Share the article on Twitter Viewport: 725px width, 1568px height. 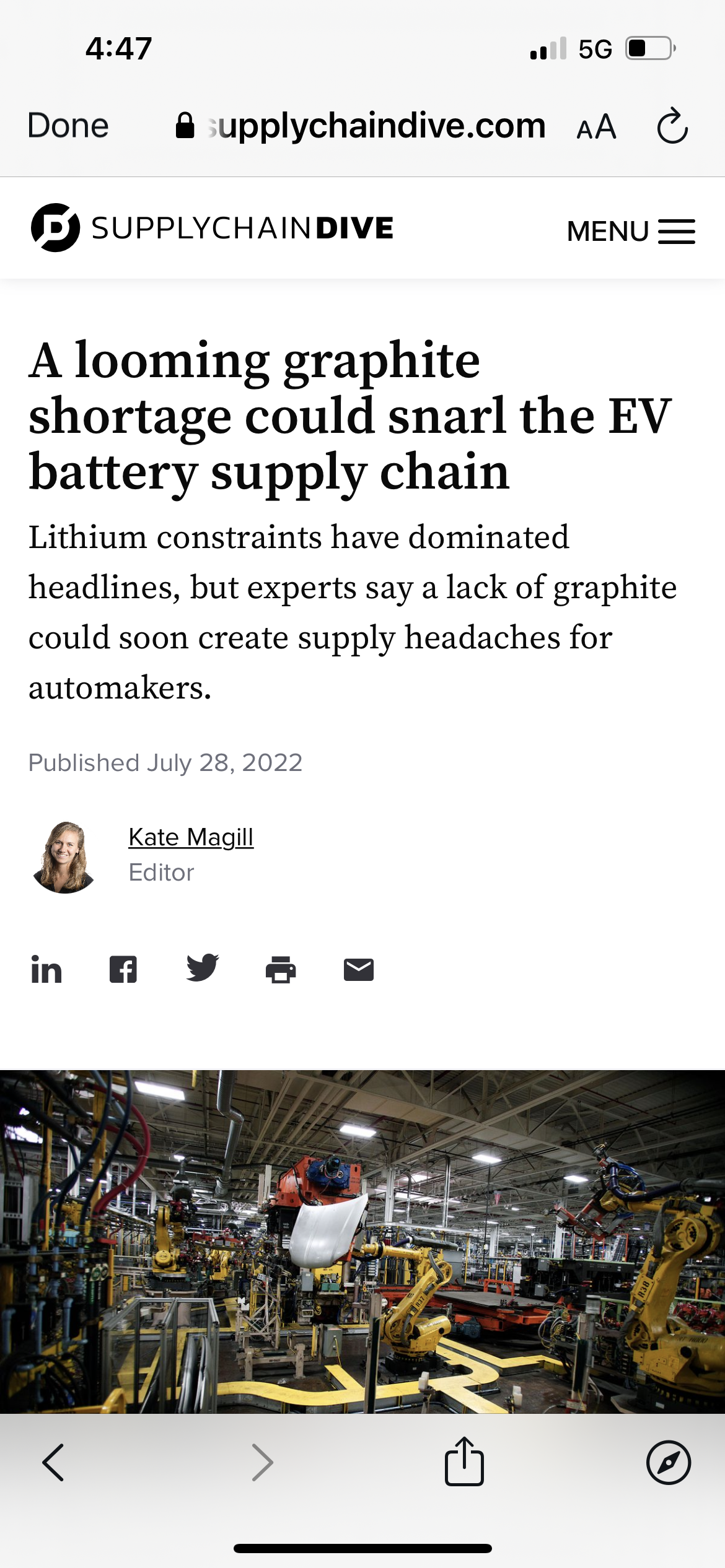(x=202, y=968)
